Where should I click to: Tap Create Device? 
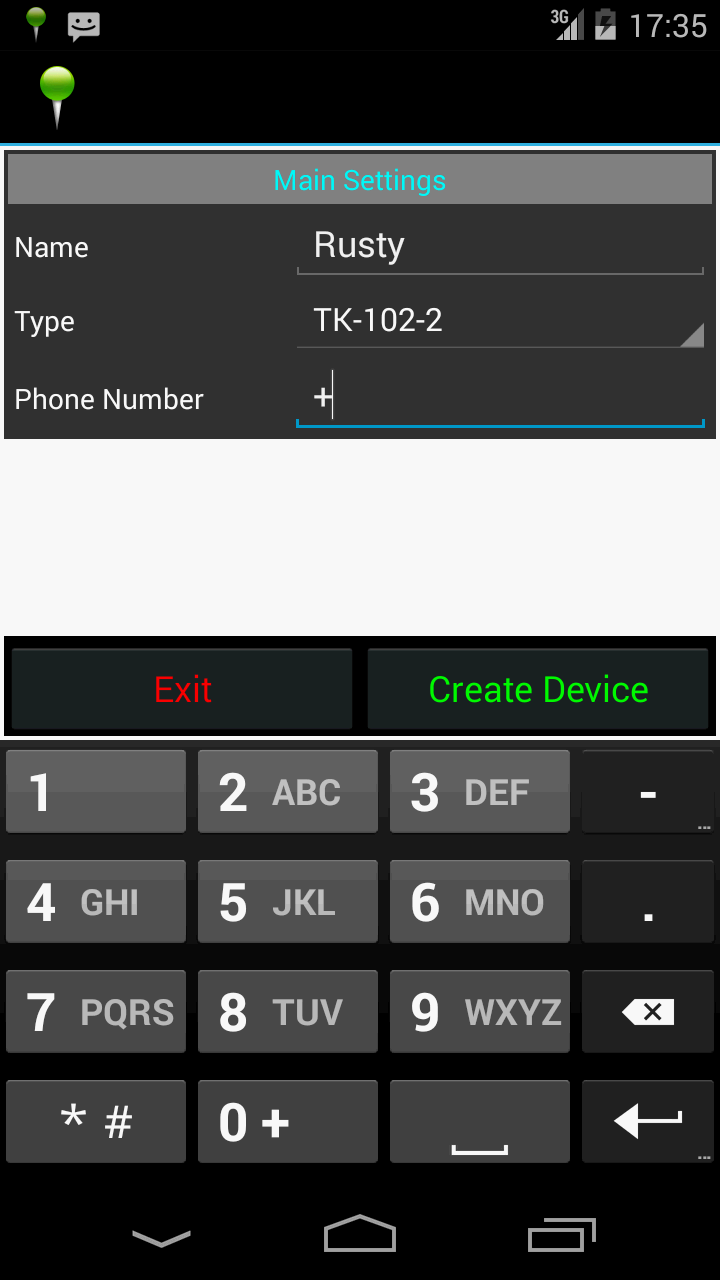point(538,689)
